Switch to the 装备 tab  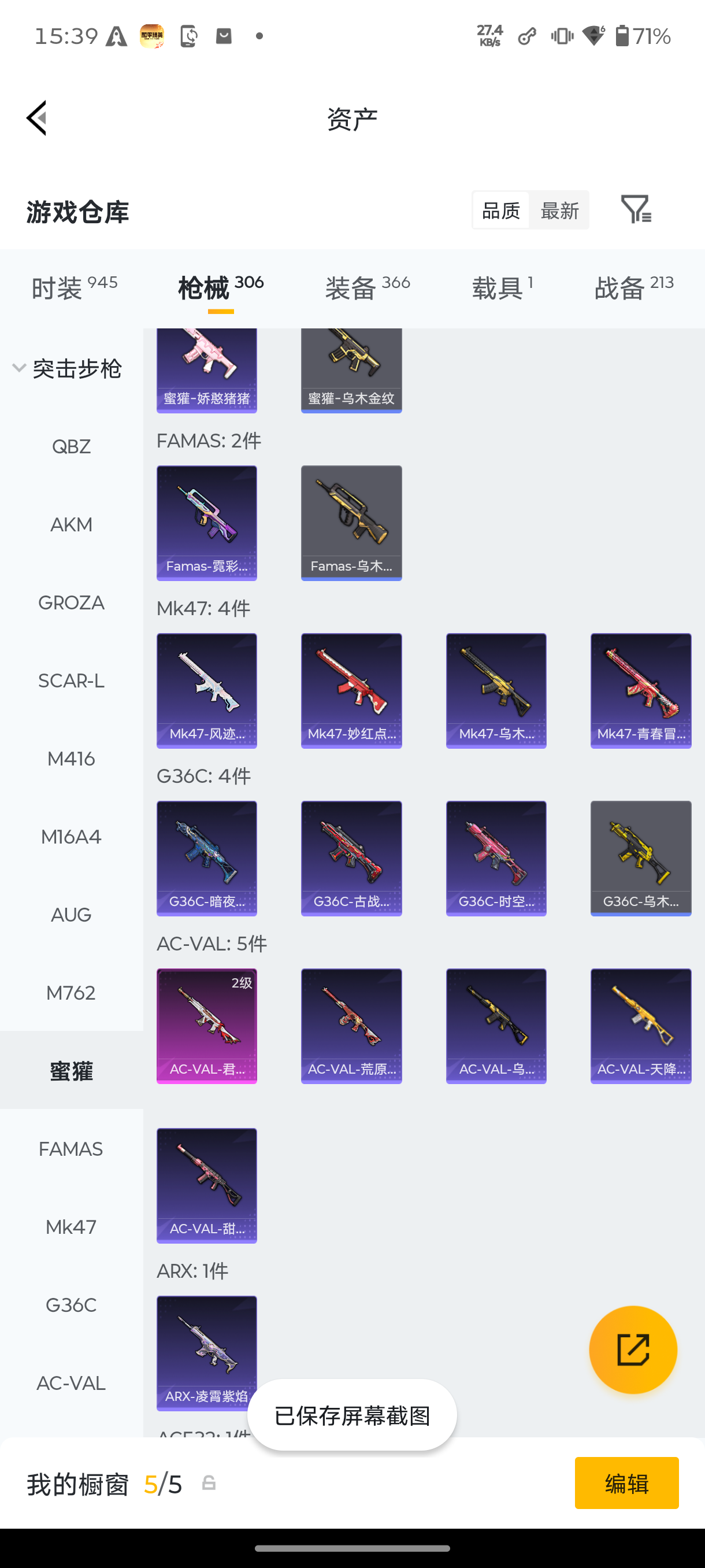point(368,287)
